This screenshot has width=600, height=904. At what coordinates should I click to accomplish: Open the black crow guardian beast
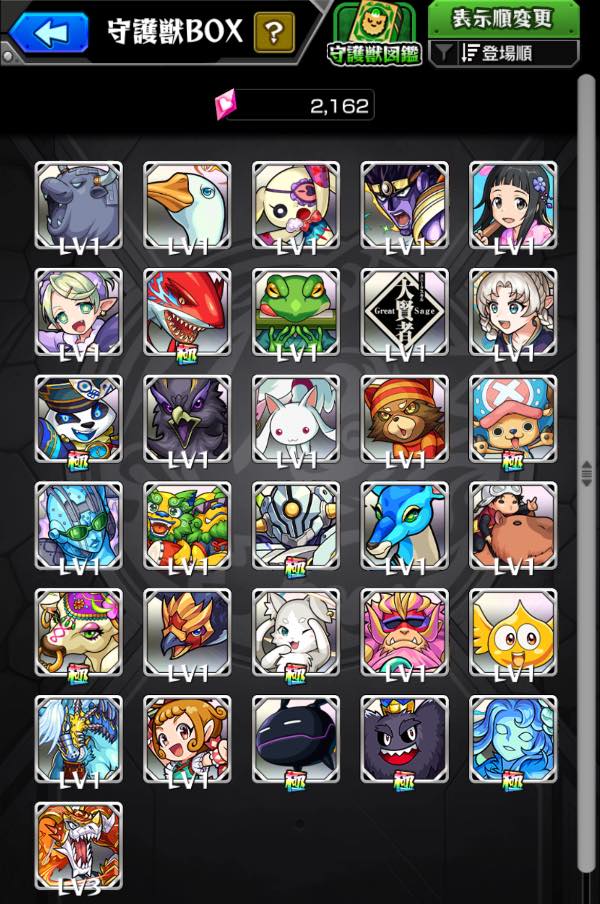pos(187,418)
